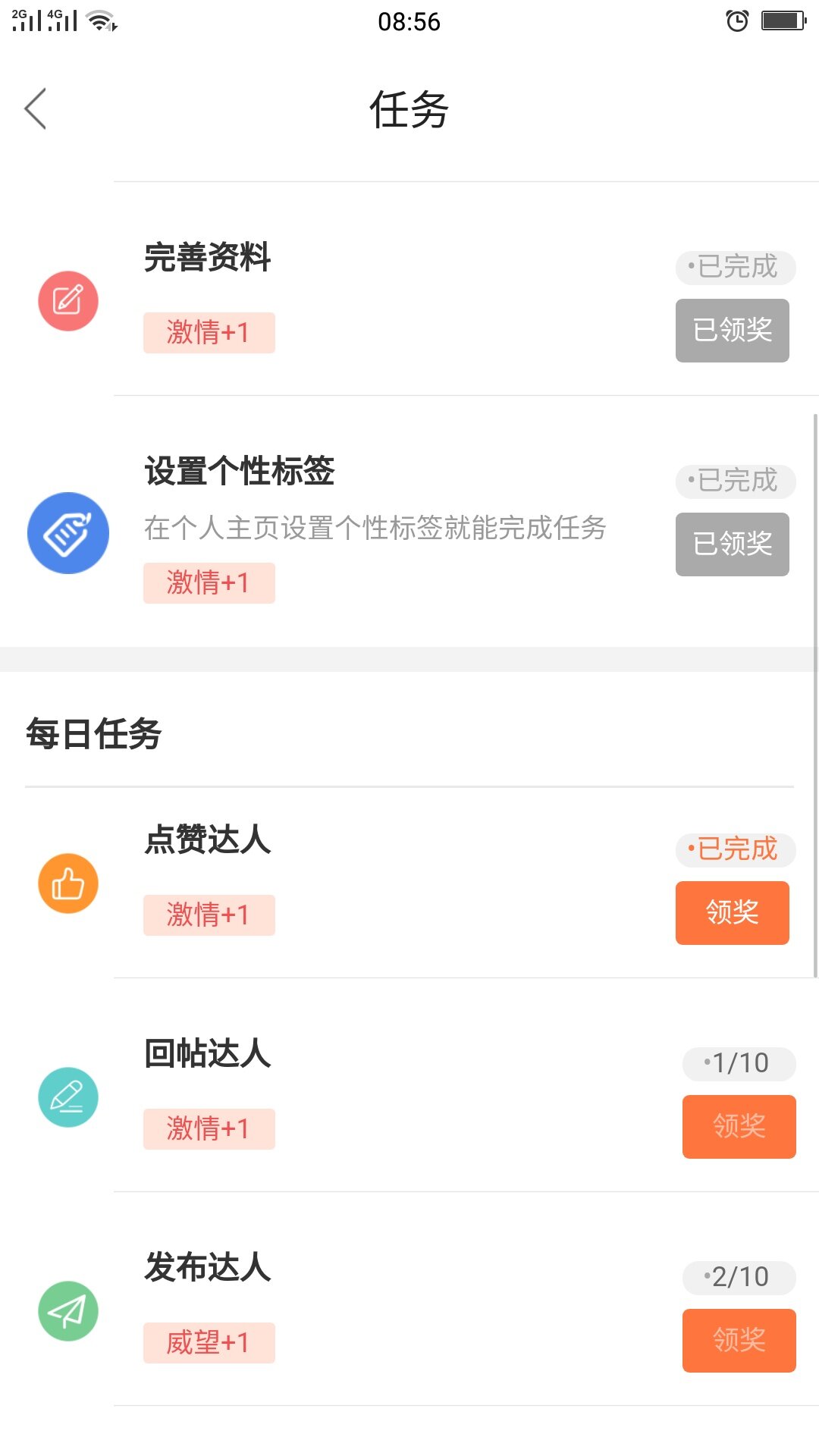This screenshot has width=819, height=1456.
Task: Claim the 点赞达人 reward with 领奖
Action: (732, 913)
